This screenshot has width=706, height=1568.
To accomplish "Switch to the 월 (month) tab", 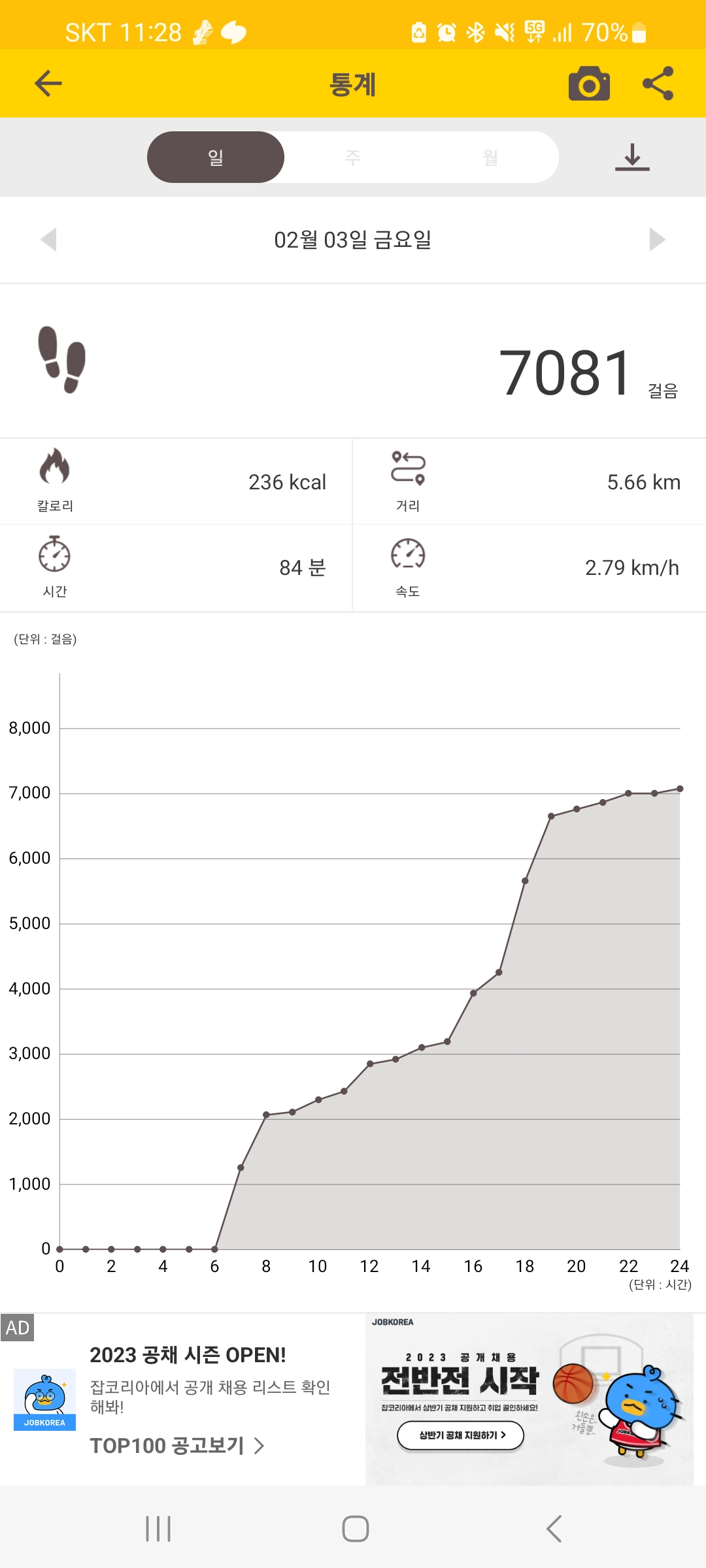I will click(x=490, y=157).
